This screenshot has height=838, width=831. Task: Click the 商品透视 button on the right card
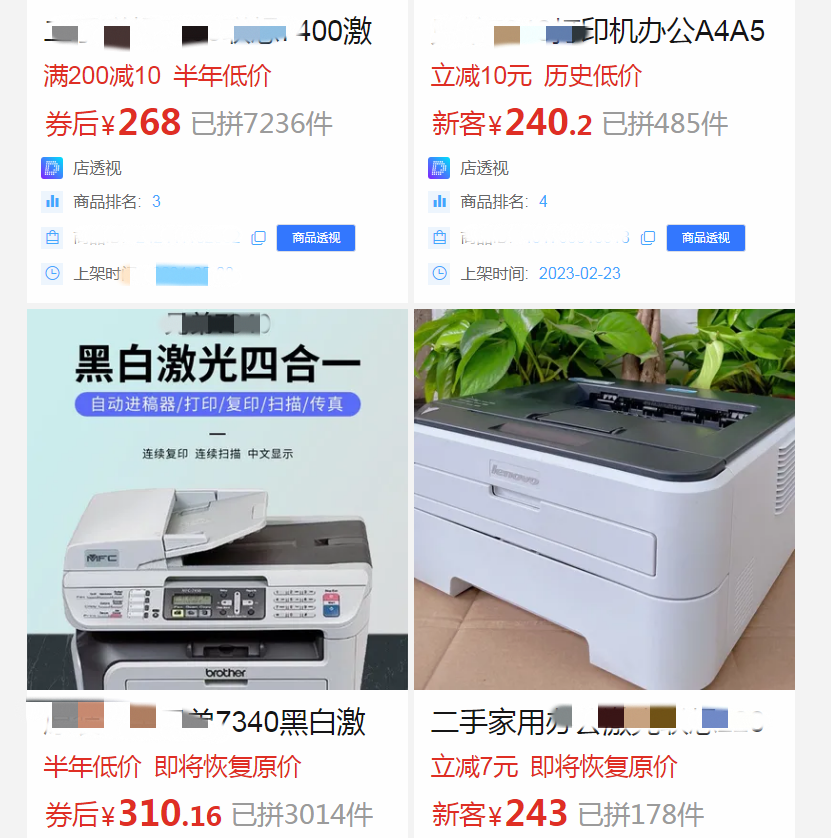pyautogui.click(x=705, y=237)
